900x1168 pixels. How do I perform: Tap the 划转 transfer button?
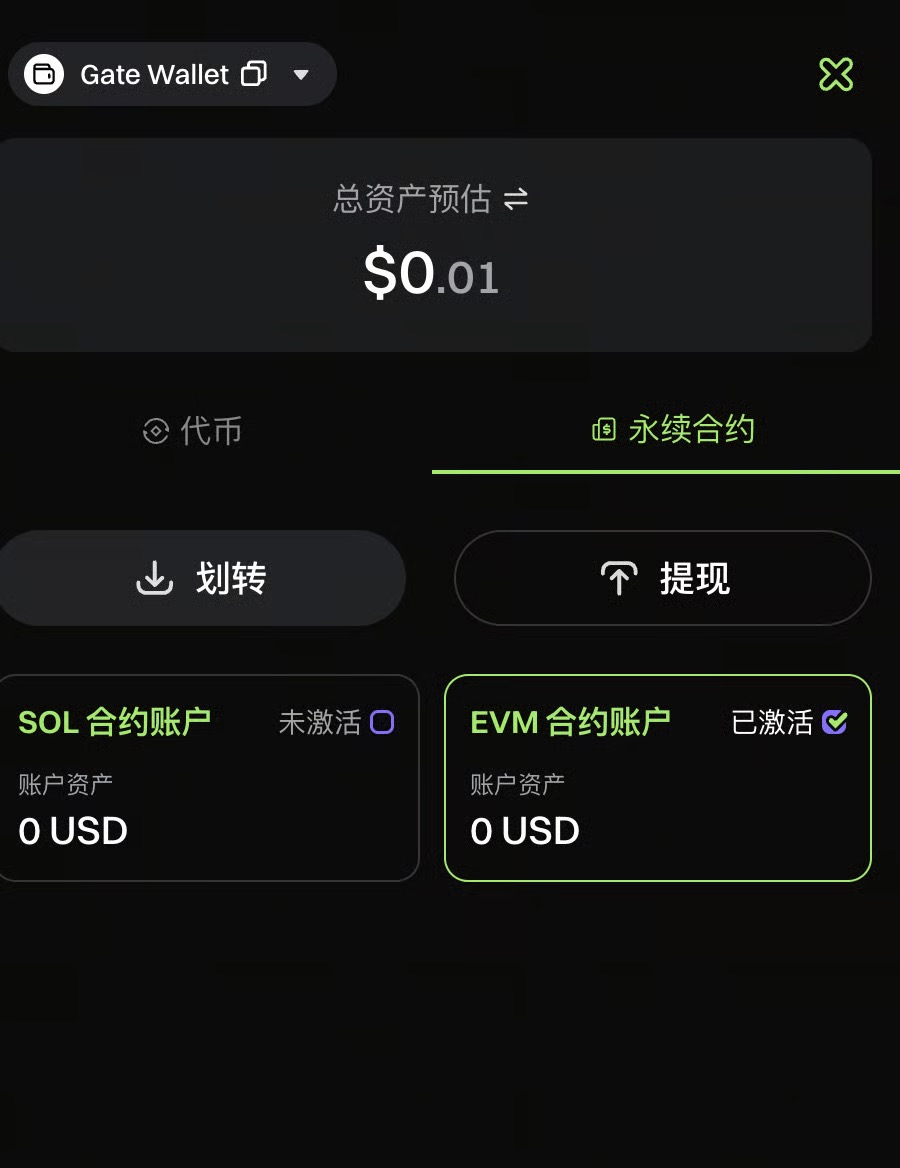201,578
